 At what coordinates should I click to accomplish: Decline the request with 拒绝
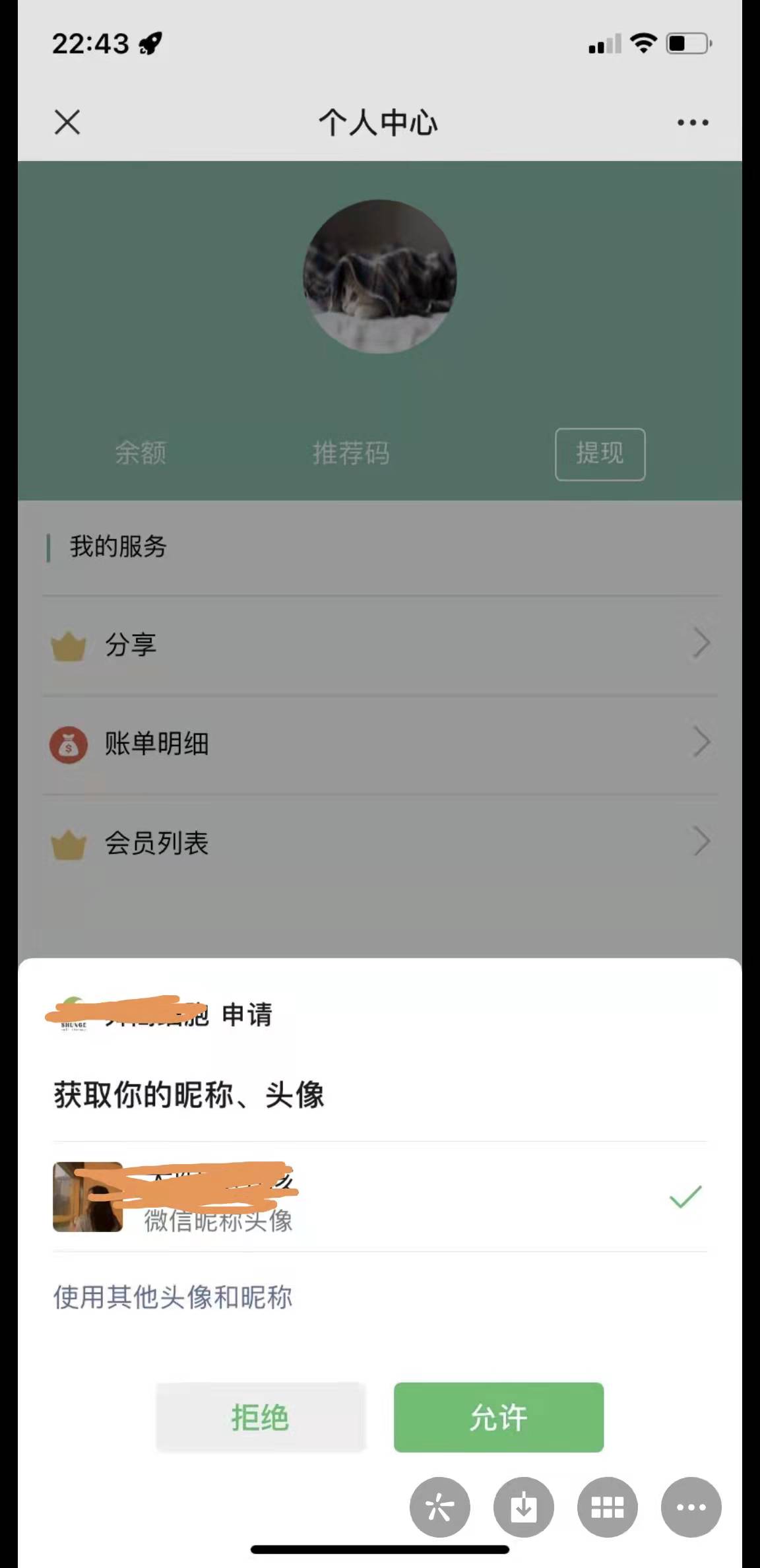[x=260, y=1417]
